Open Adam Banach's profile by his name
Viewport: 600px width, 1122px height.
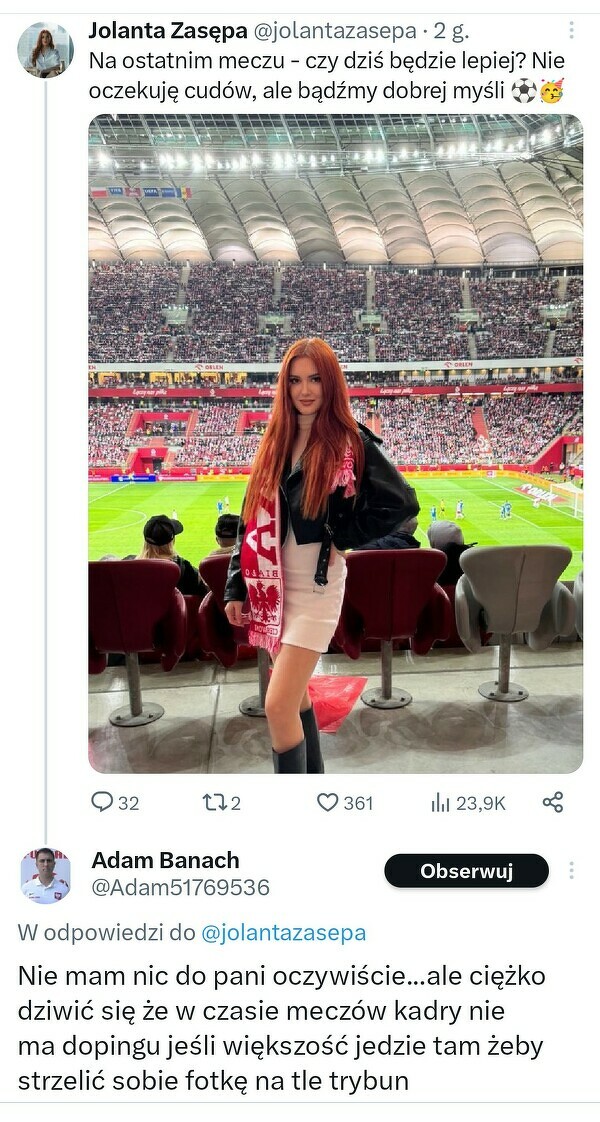coord(165,860)
